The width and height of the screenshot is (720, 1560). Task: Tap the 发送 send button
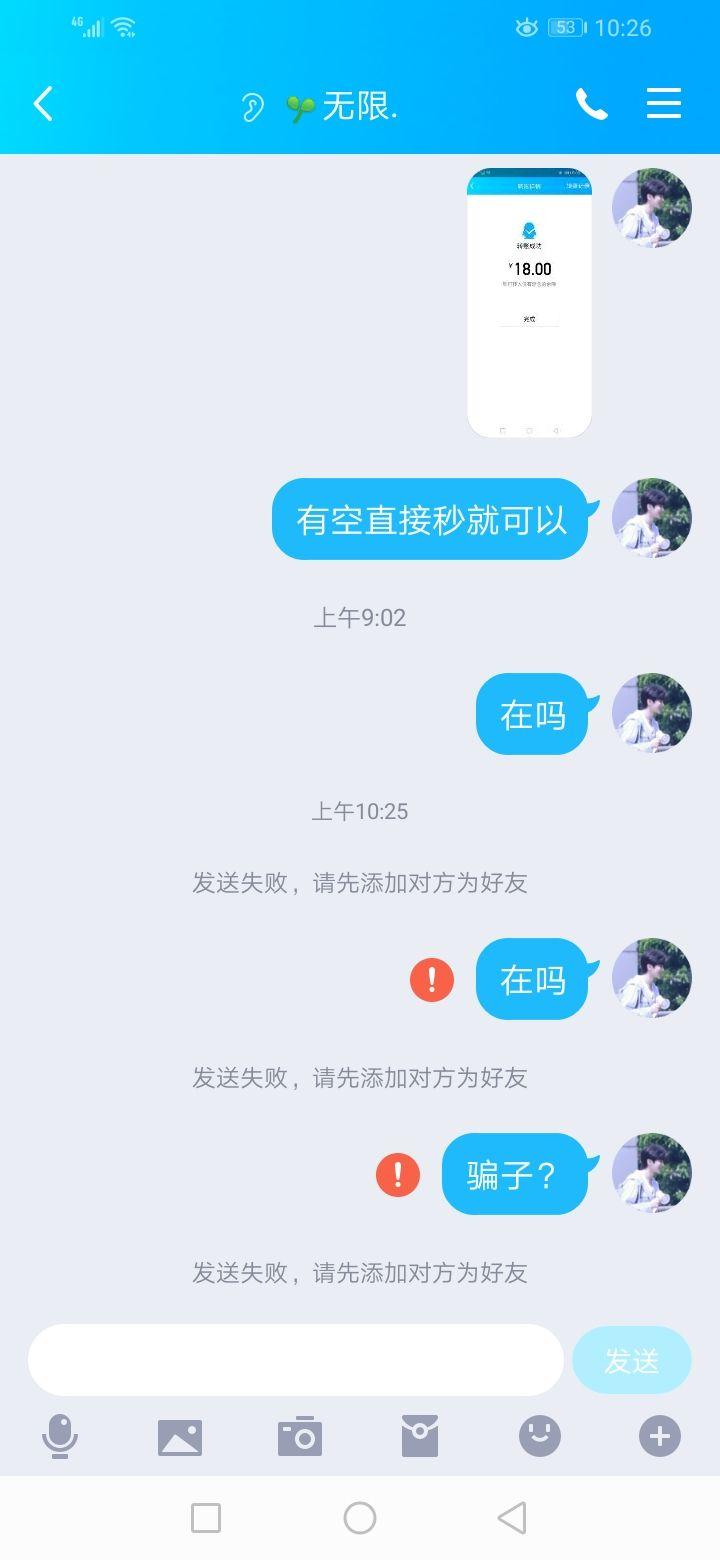click(x=632, y=1360)
